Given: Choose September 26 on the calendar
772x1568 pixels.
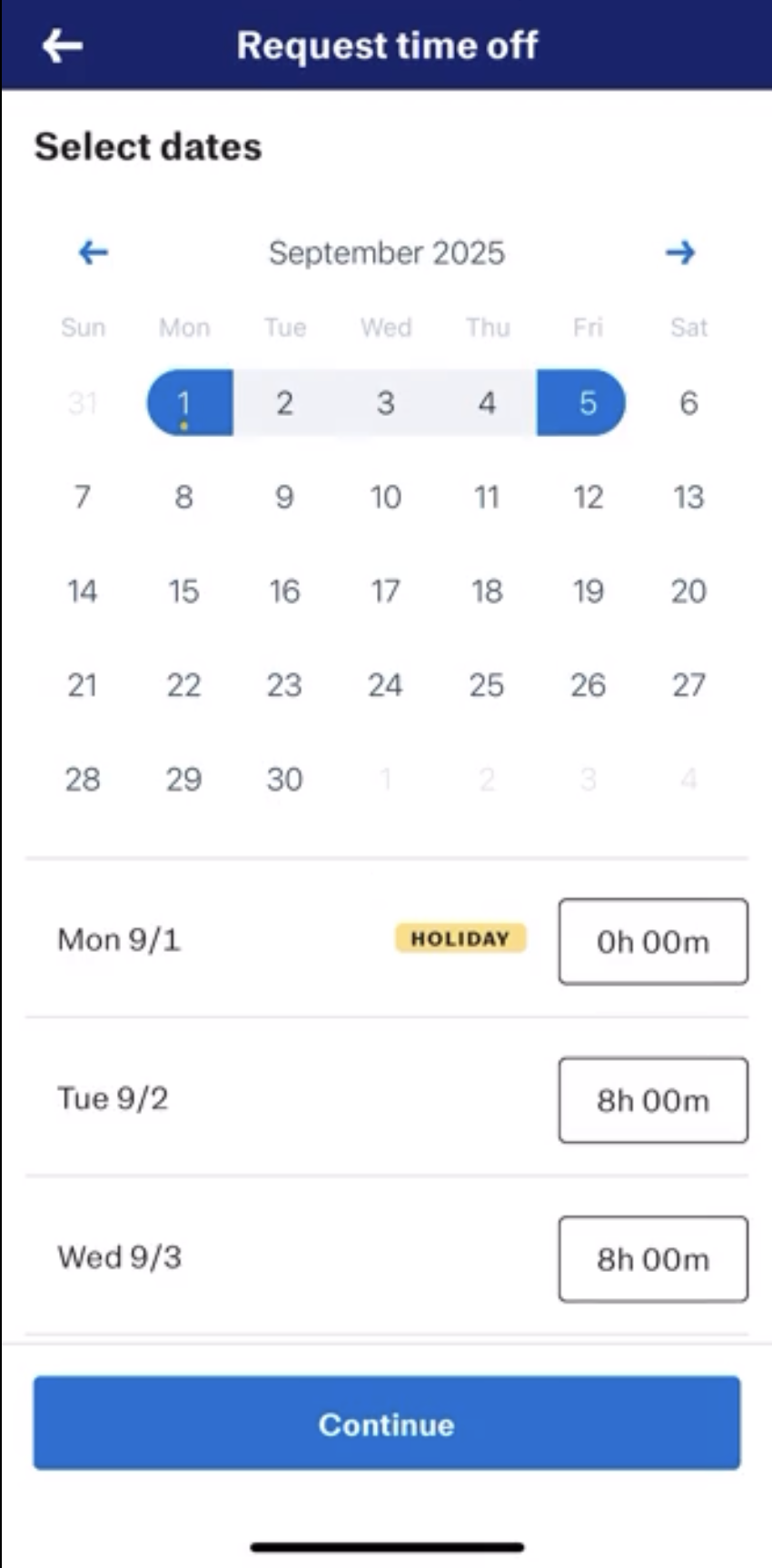Looking at the screenshot, I should coord(588,685).
